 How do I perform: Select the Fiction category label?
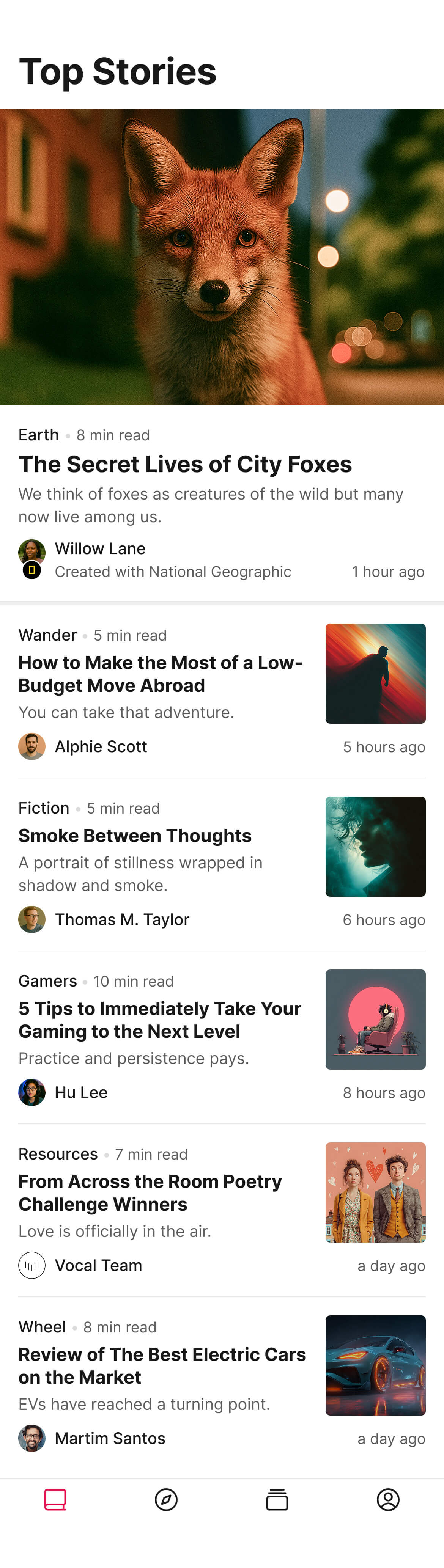(44, 808)
